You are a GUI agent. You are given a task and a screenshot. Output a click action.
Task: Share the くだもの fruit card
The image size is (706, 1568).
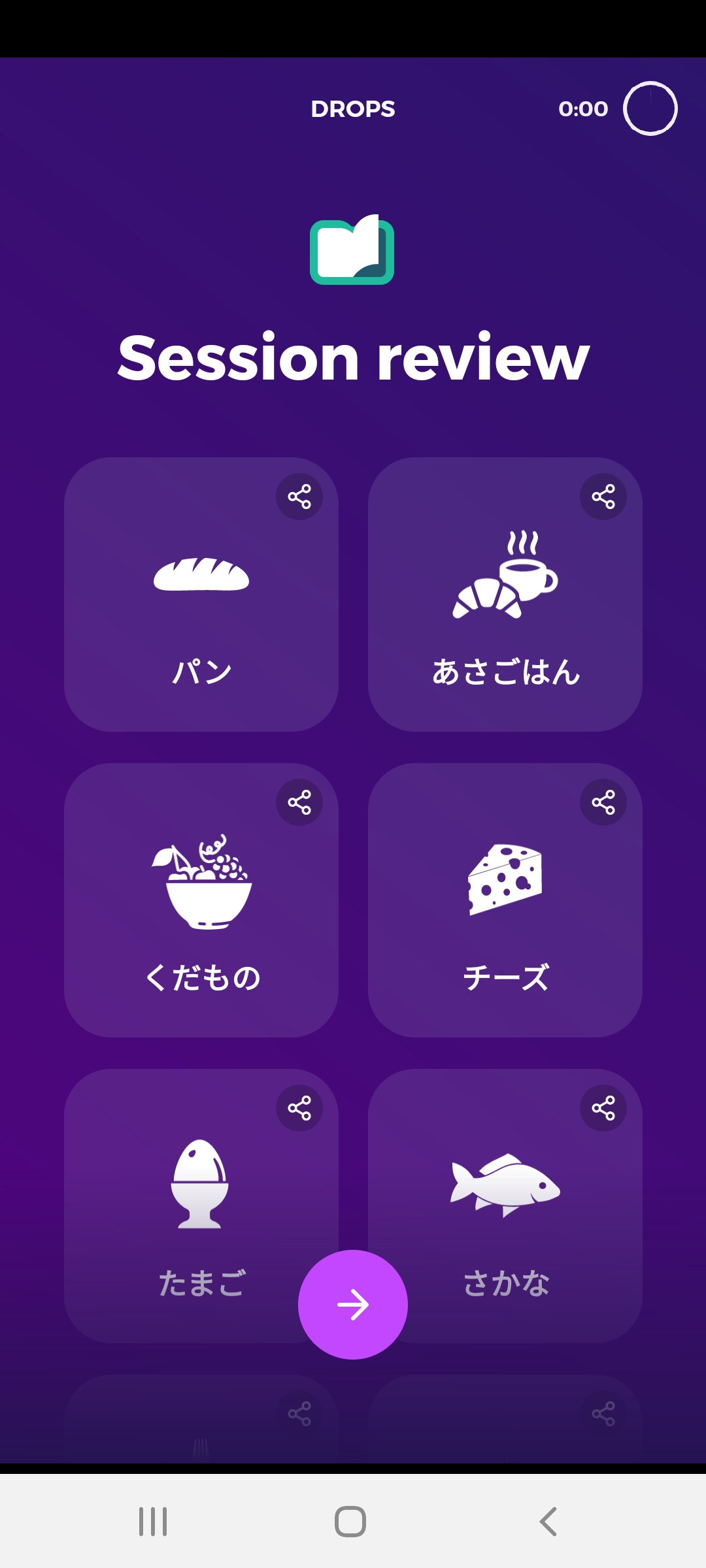pyautogui.click(x=299, y=802)
